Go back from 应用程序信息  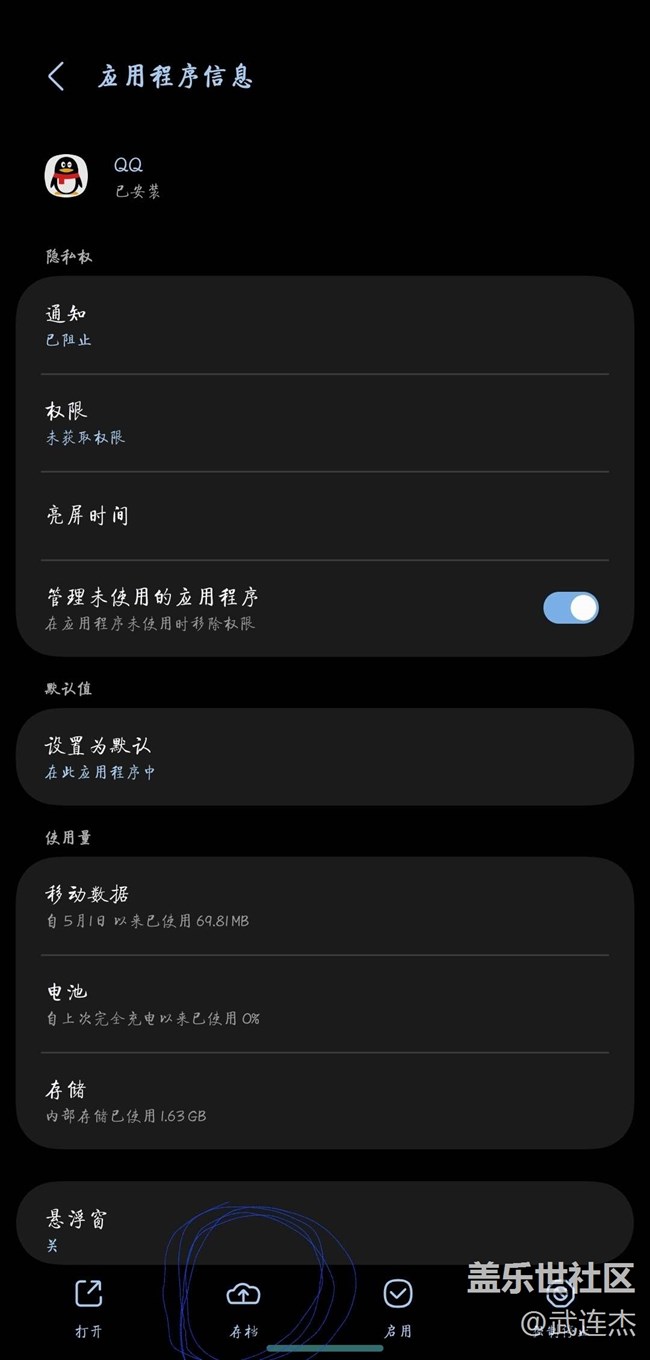coord(56,77)
